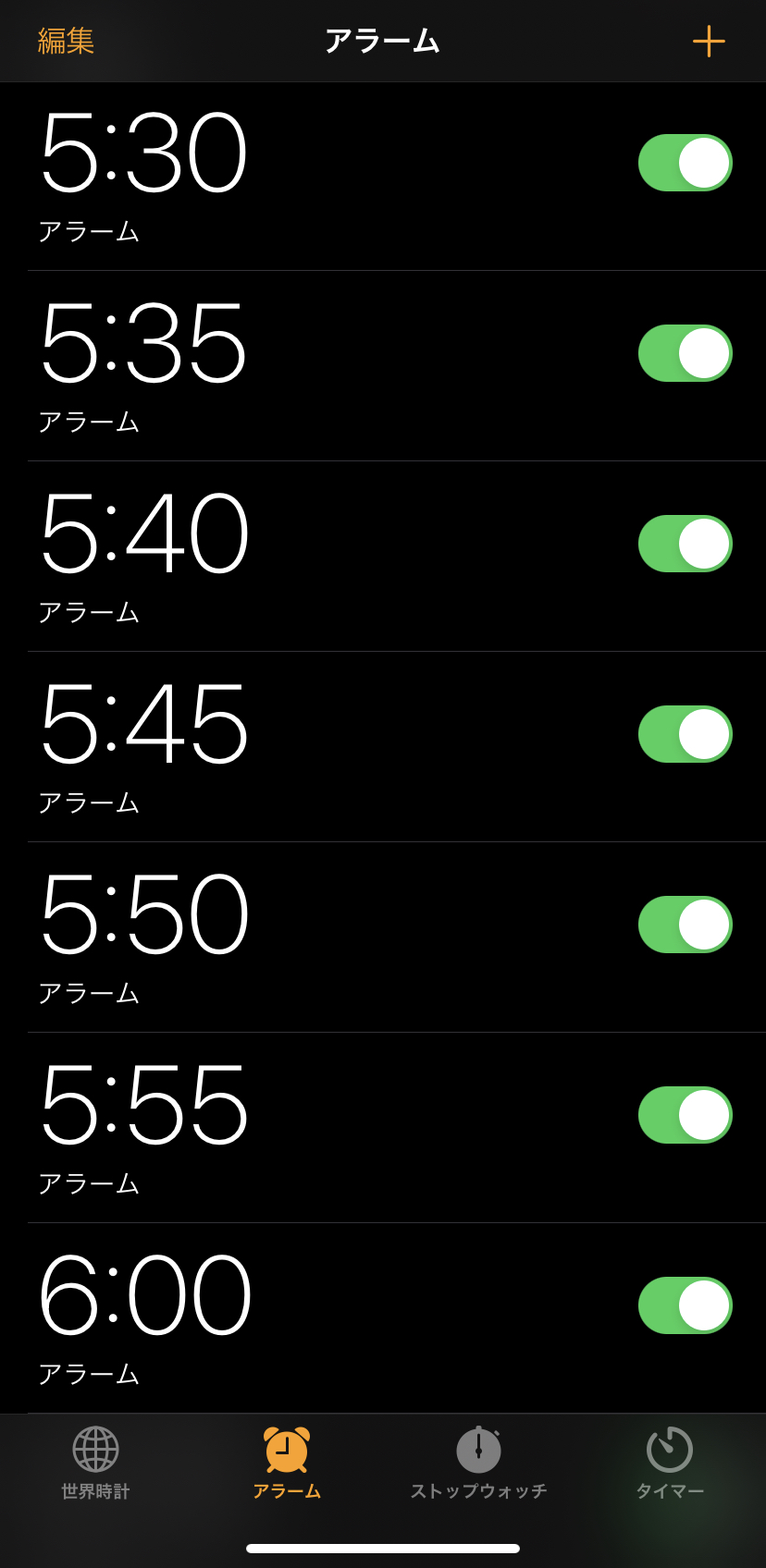Toggle the 5:40 alarm off
Viewport: 766px width, 1568px height.
[x=686, y=544]
